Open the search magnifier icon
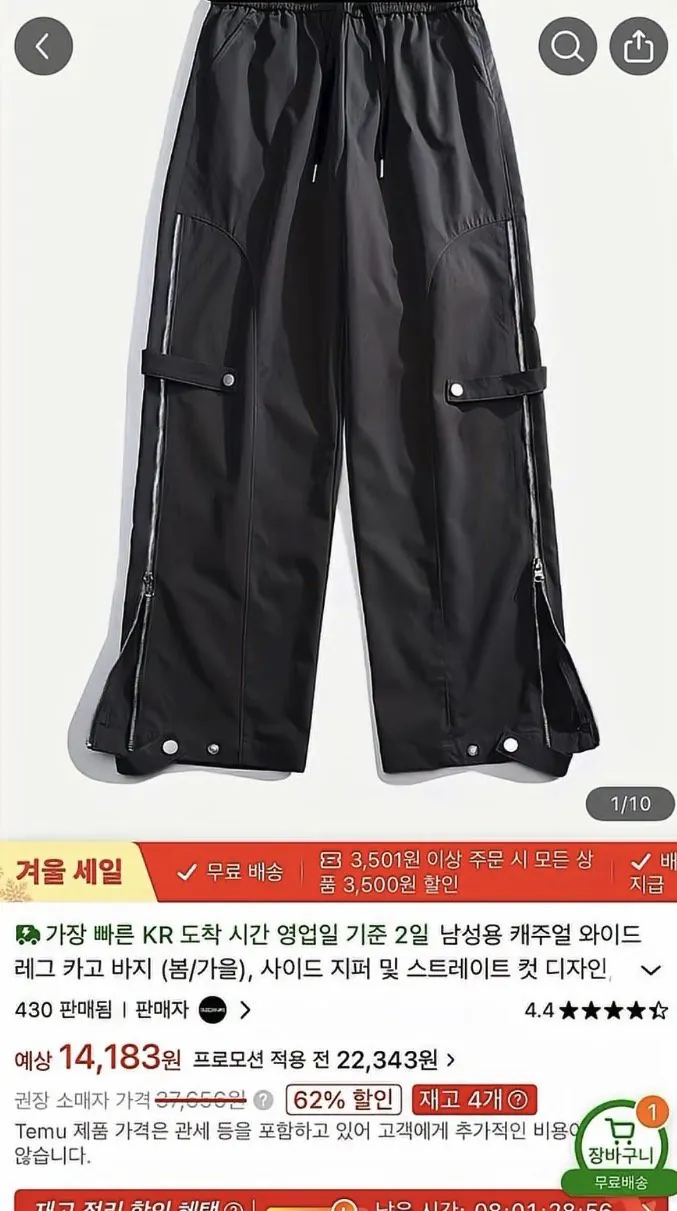The image size is (677, 1211). click(567, 46)
